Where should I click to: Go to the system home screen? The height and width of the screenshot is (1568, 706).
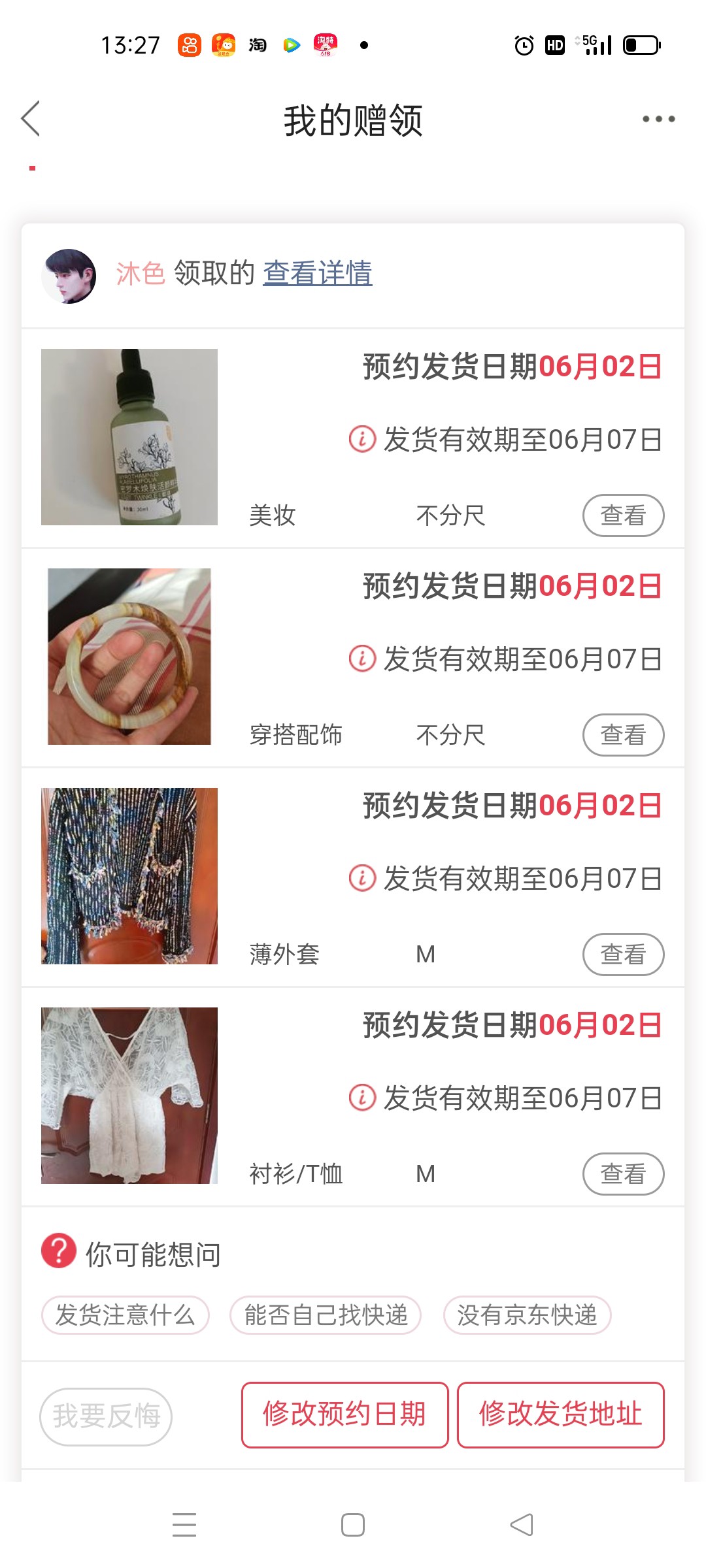coord(353,1525)
